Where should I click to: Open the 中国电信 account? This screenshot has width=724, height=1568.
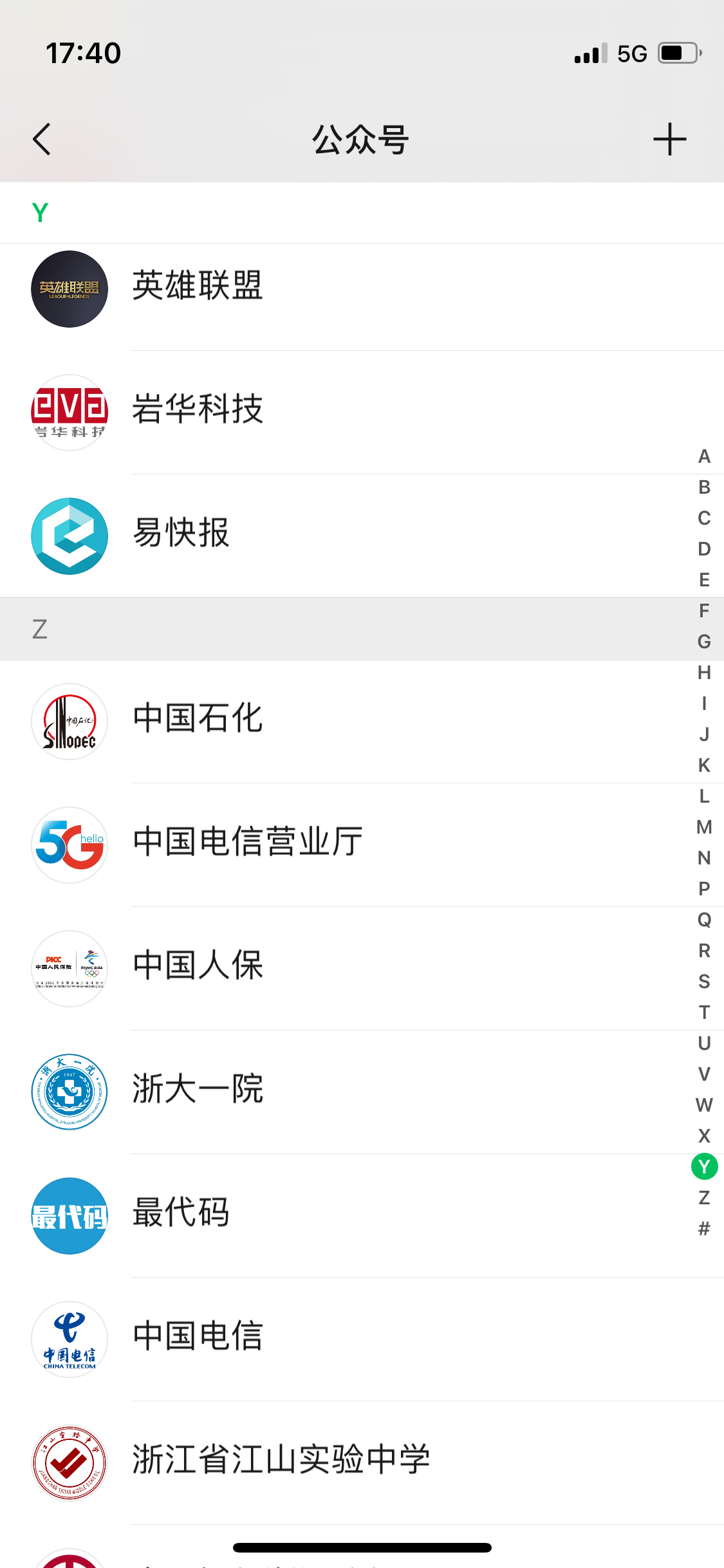[362, 1339]
